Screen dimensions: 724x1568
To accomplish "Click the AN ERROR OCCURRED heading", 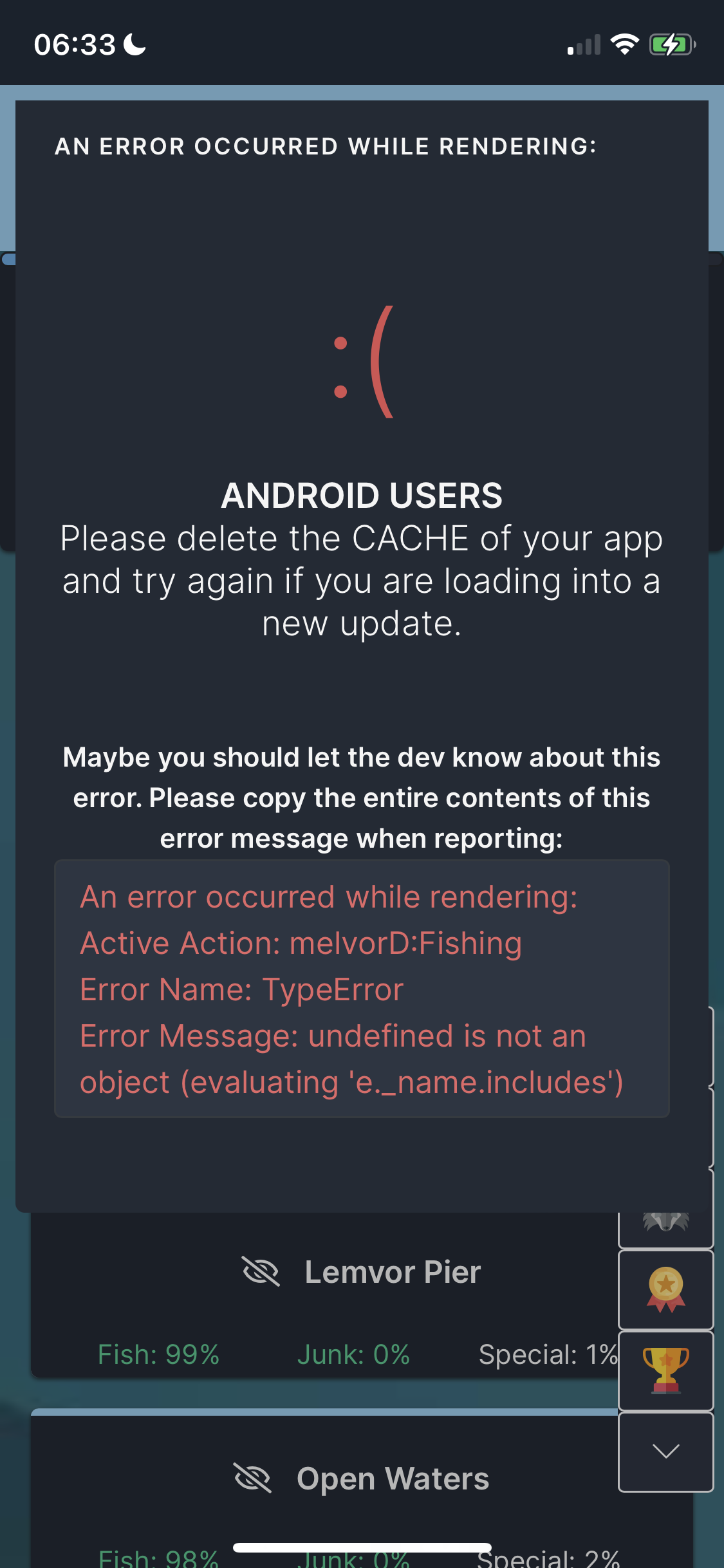I will (326, 145).
